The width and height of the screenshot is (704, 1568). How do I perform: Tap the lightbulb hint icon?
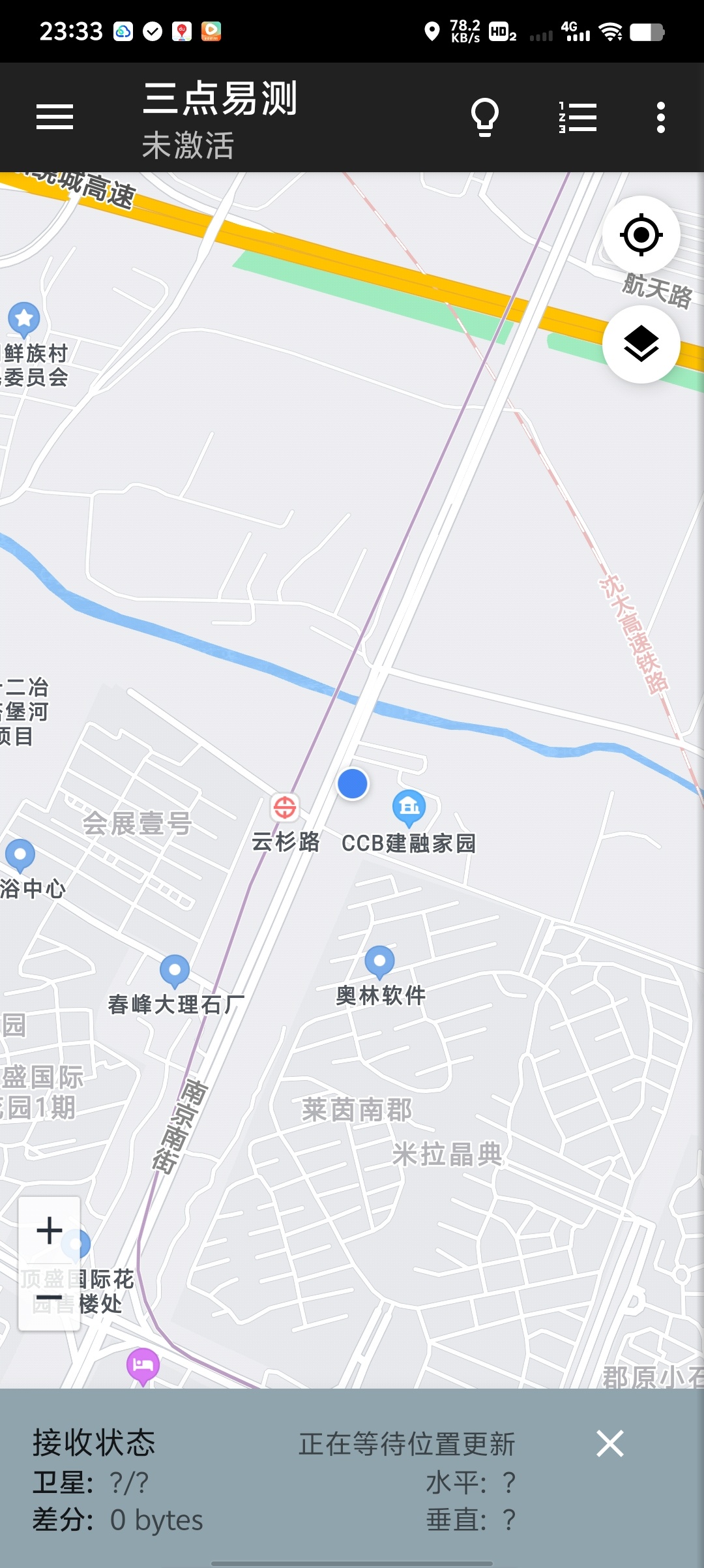click(x=485, y=116)
